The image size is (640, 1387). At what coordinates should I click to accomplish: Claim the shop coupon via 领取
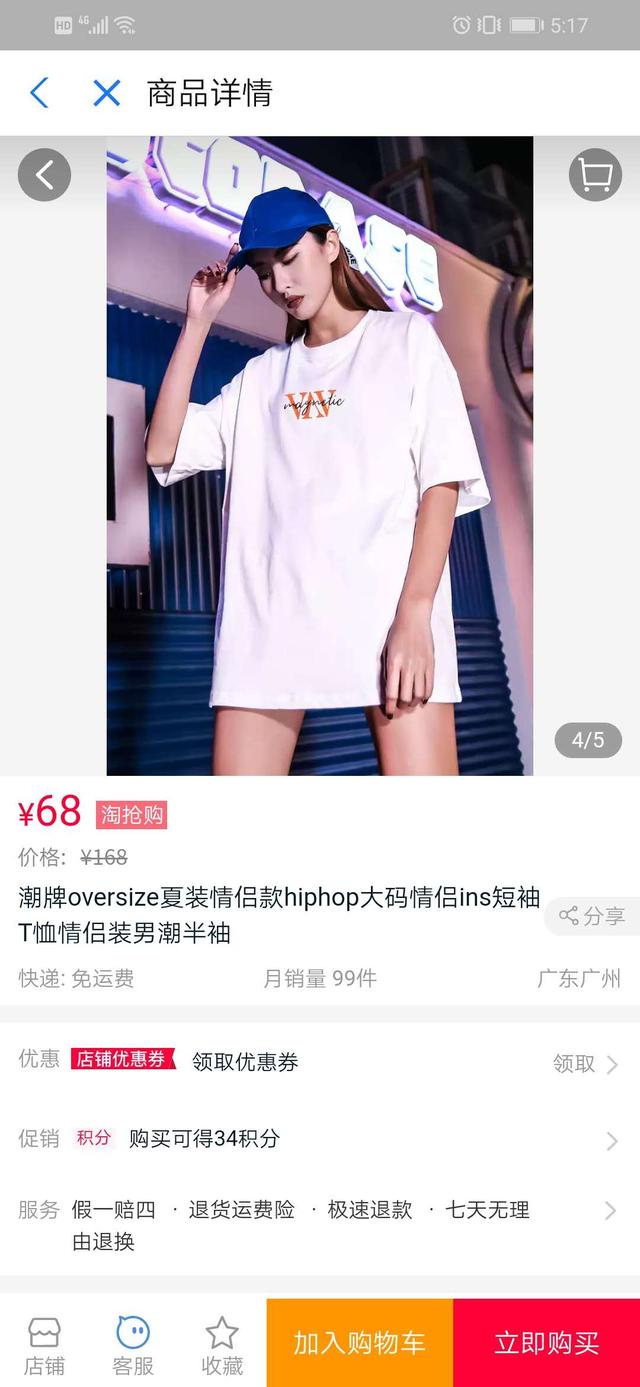pyautogui.click(x=586, y=1064)
